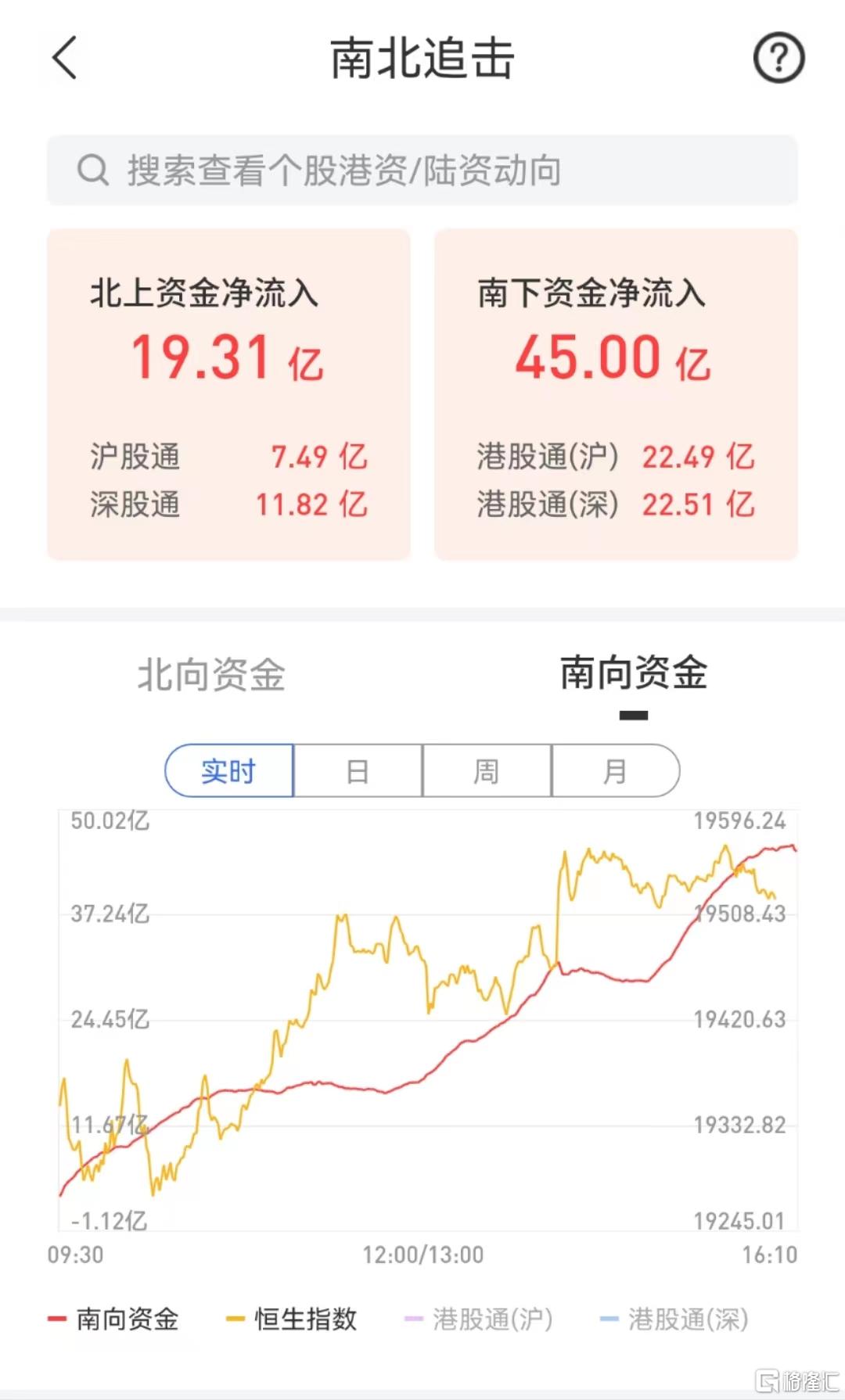Show the 港股通(深) line on chart
845x1400 pixels.
click(x=674, y=1319)
